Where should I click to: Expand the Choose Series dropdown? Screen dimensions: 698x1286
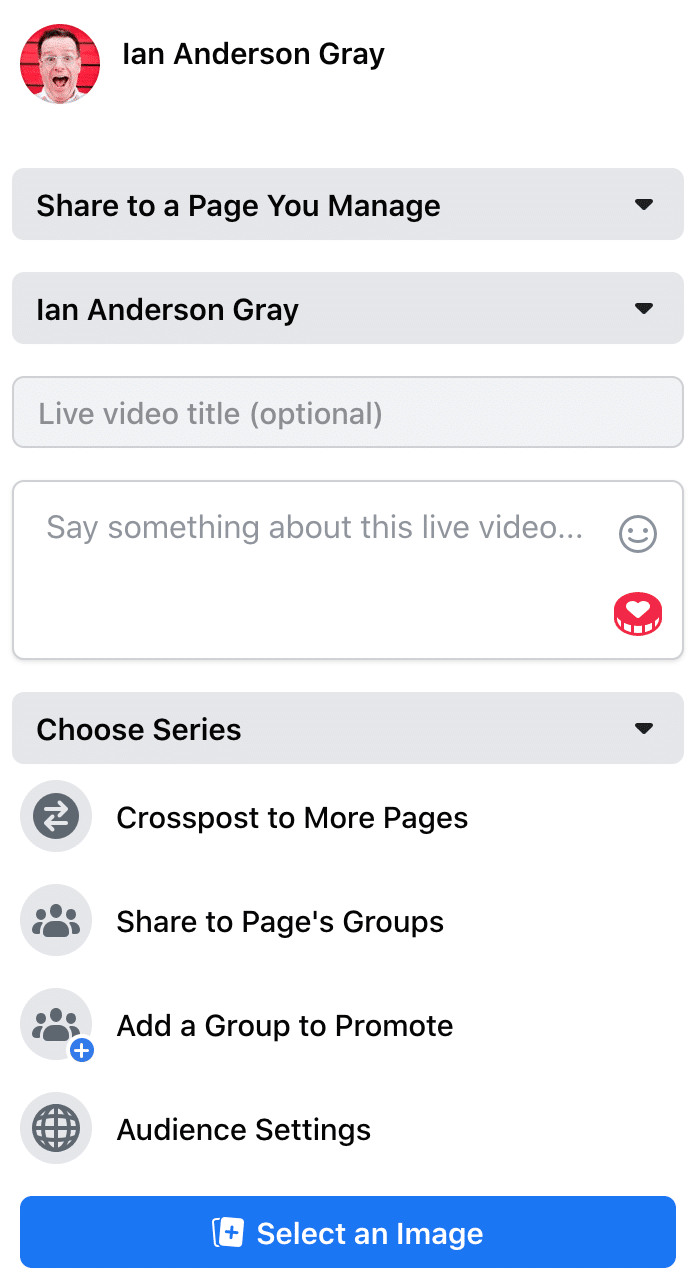click(x=348, y=729)
